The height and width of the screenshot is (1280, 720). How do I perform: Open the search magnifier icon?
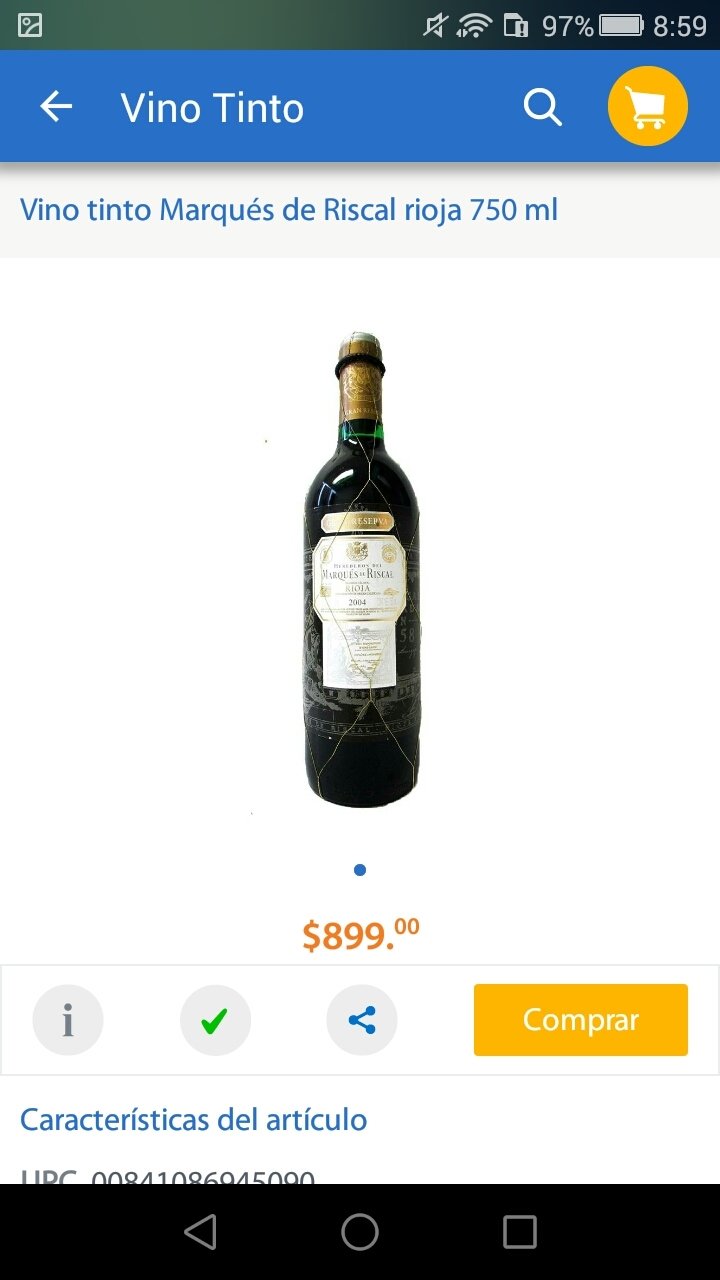pos(543,106)
